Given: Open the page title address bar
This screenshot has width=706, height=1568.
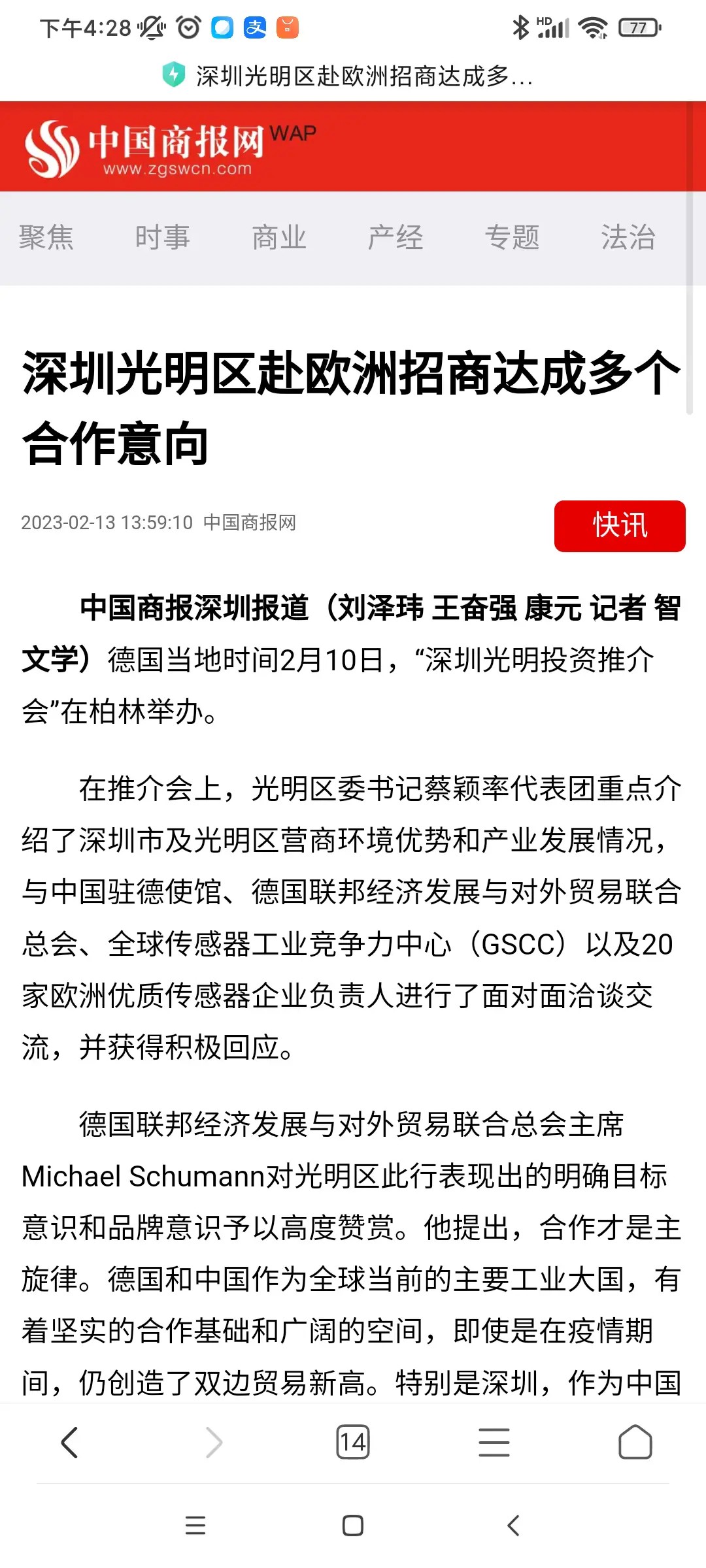Looking at the screenshot, I should pos(353,76).
